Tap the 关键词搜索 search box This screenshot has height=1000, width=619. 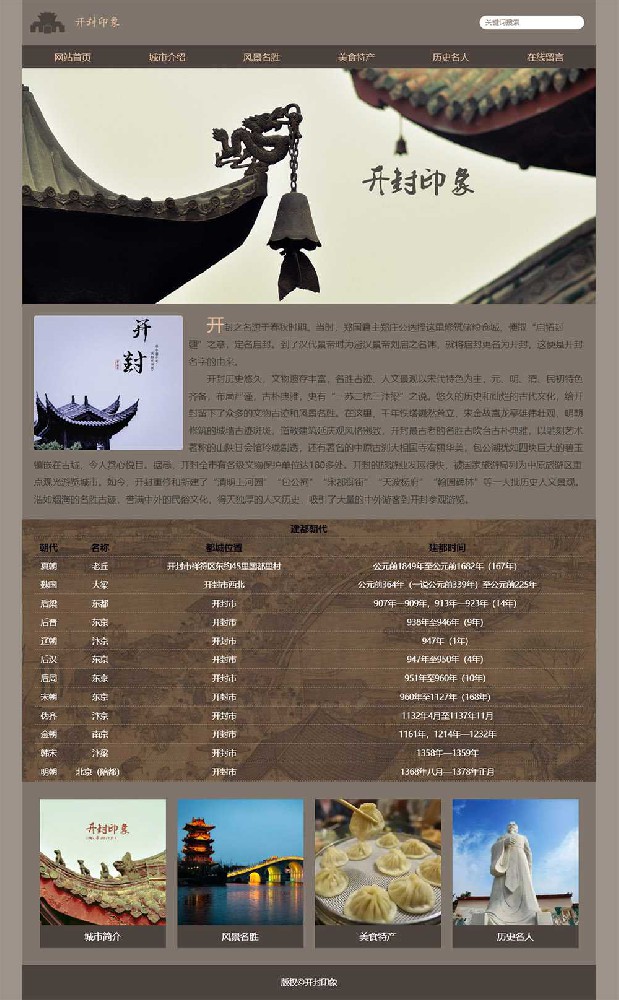(531, 22)
